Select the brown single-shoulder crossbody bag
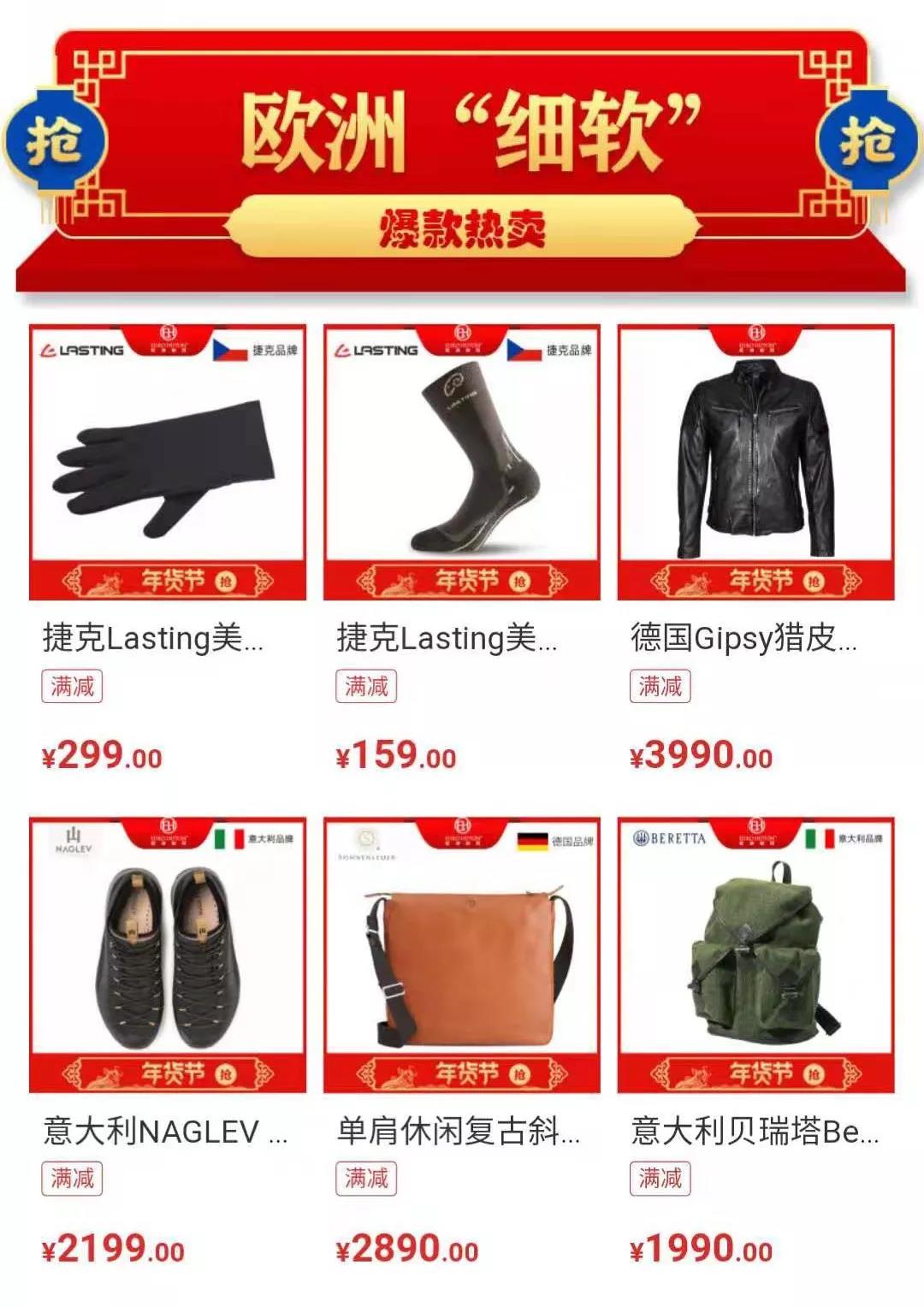The height and width of the screenshot is (1307, 924). (461, 954)
